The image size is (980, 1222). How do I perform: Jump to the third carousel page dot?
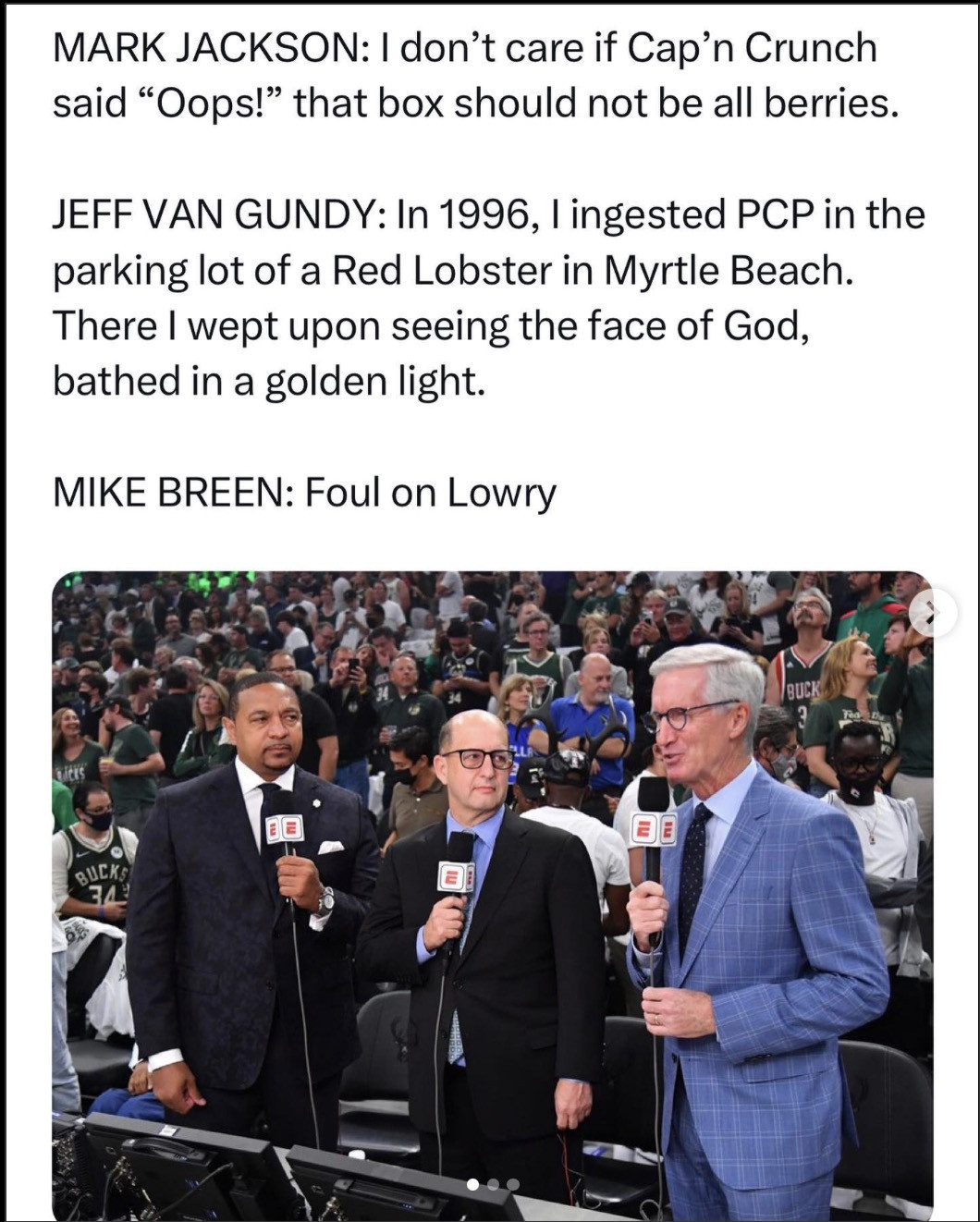click(513, 1184)
